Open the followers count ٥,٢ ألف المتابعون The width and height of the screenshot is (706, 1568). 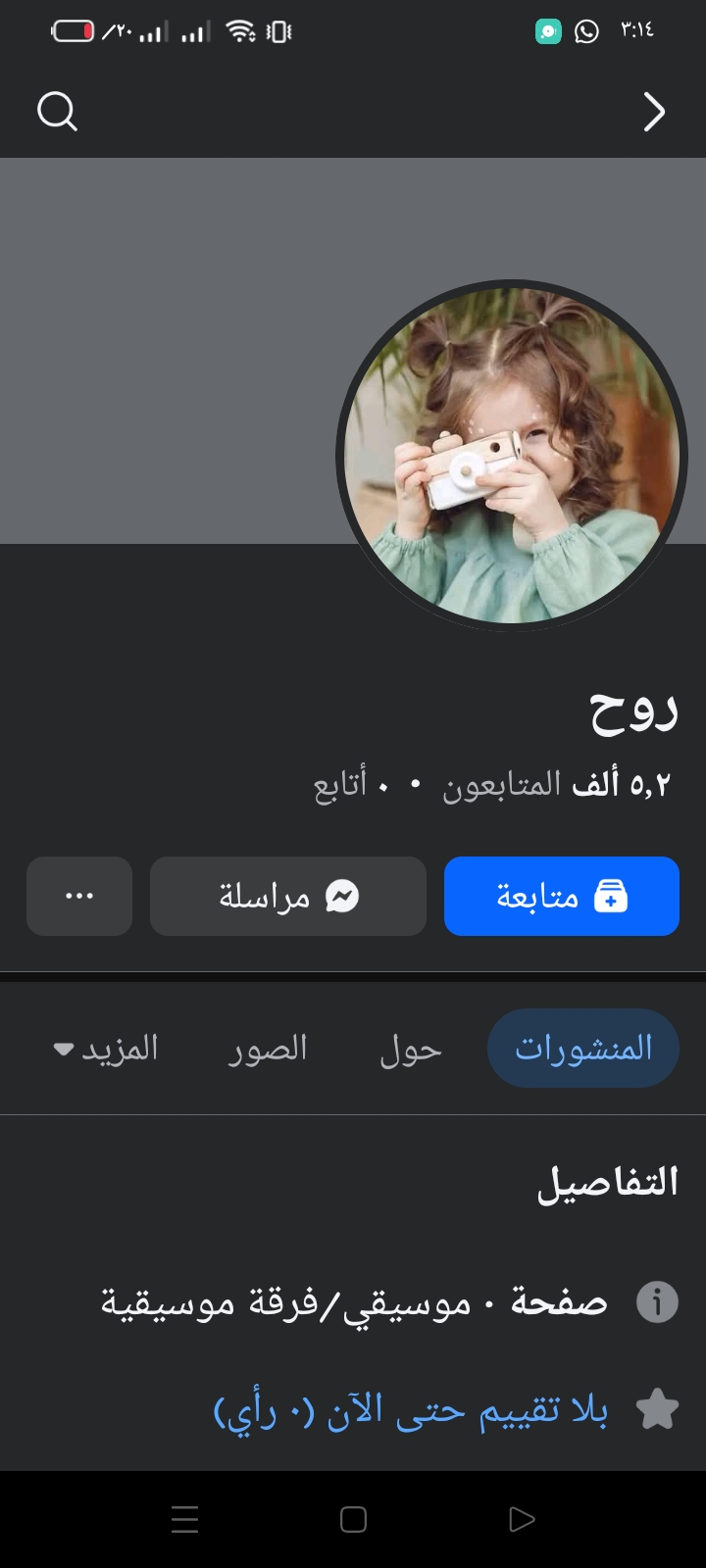point(556,784)
